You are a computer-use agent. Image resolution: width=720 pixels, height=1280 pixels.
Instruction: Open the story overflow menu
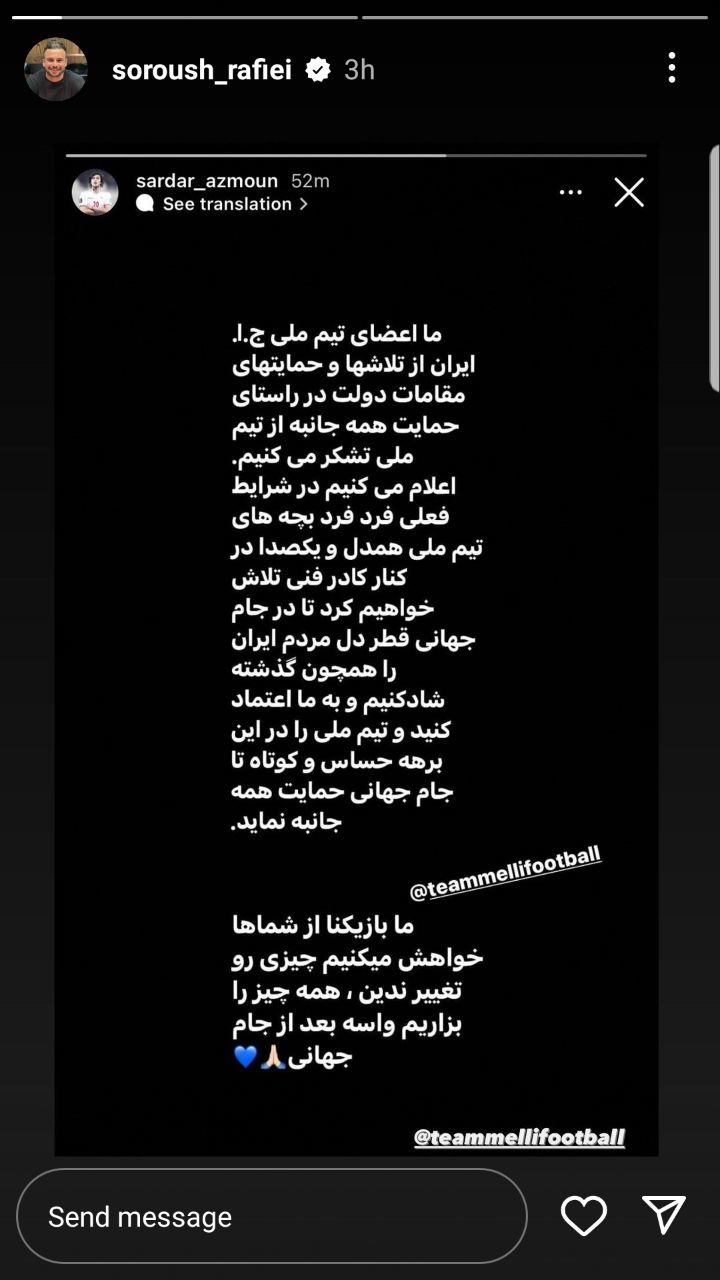coord(671,68)
